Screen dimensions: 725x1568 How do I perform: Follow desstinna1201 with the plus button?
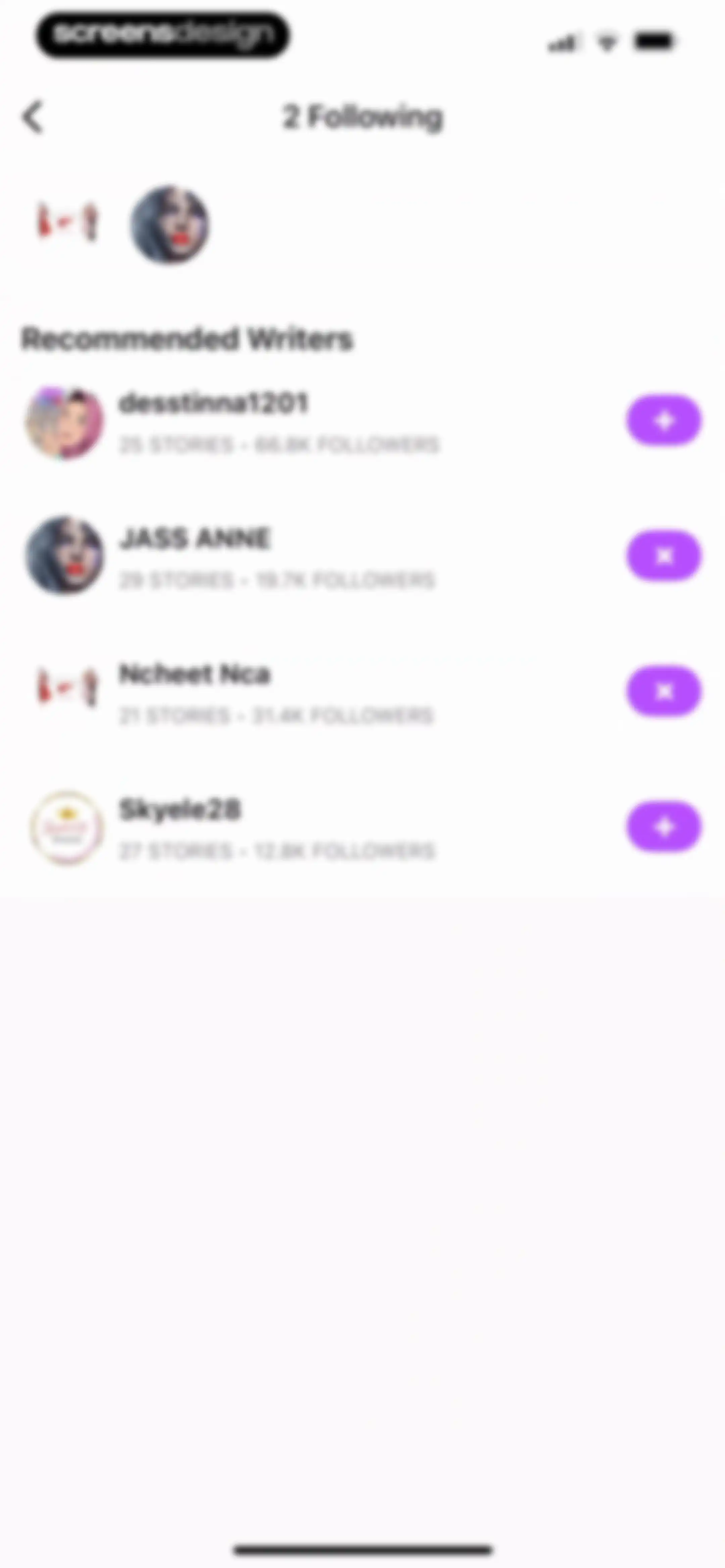click(x=664, y=421)
